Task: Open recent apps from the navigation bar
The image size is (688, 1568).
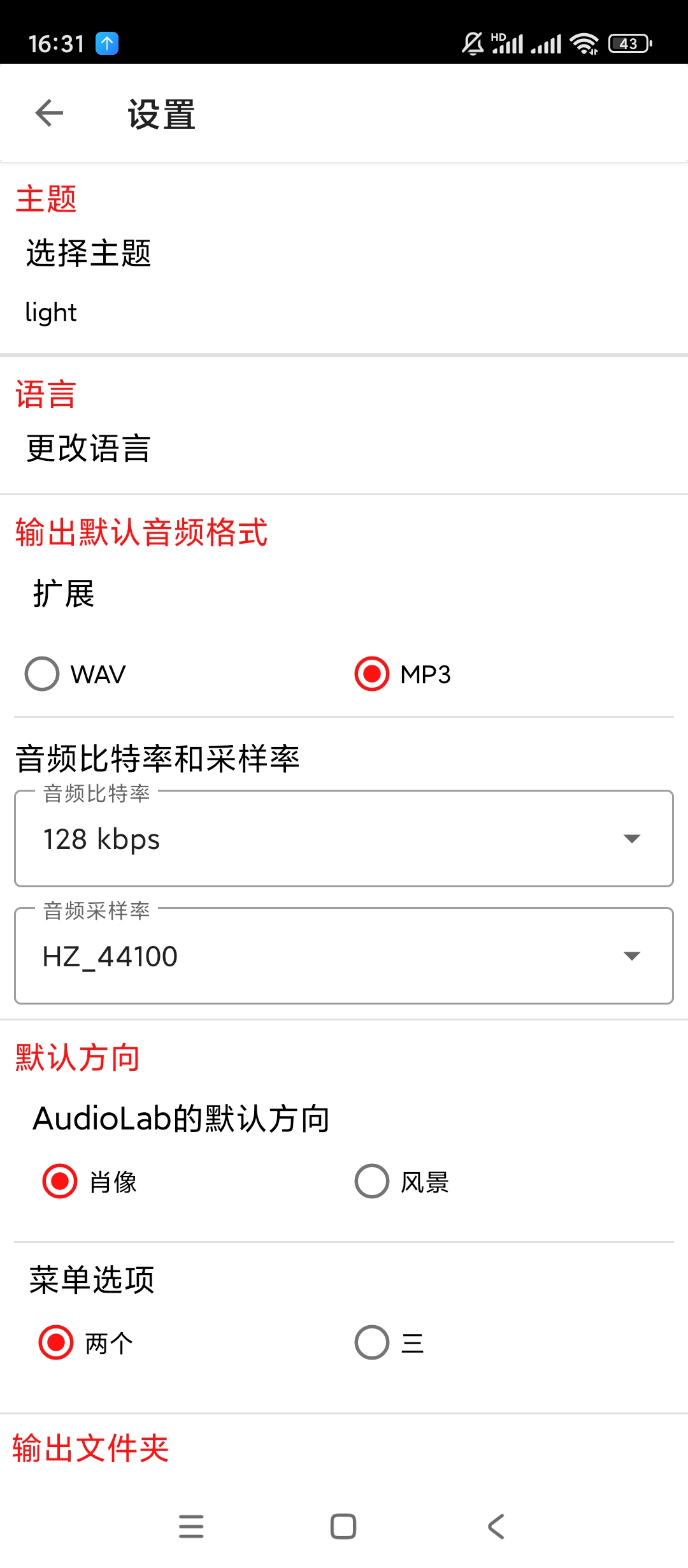Action: pyautogui.click(x=191, y=1527)
